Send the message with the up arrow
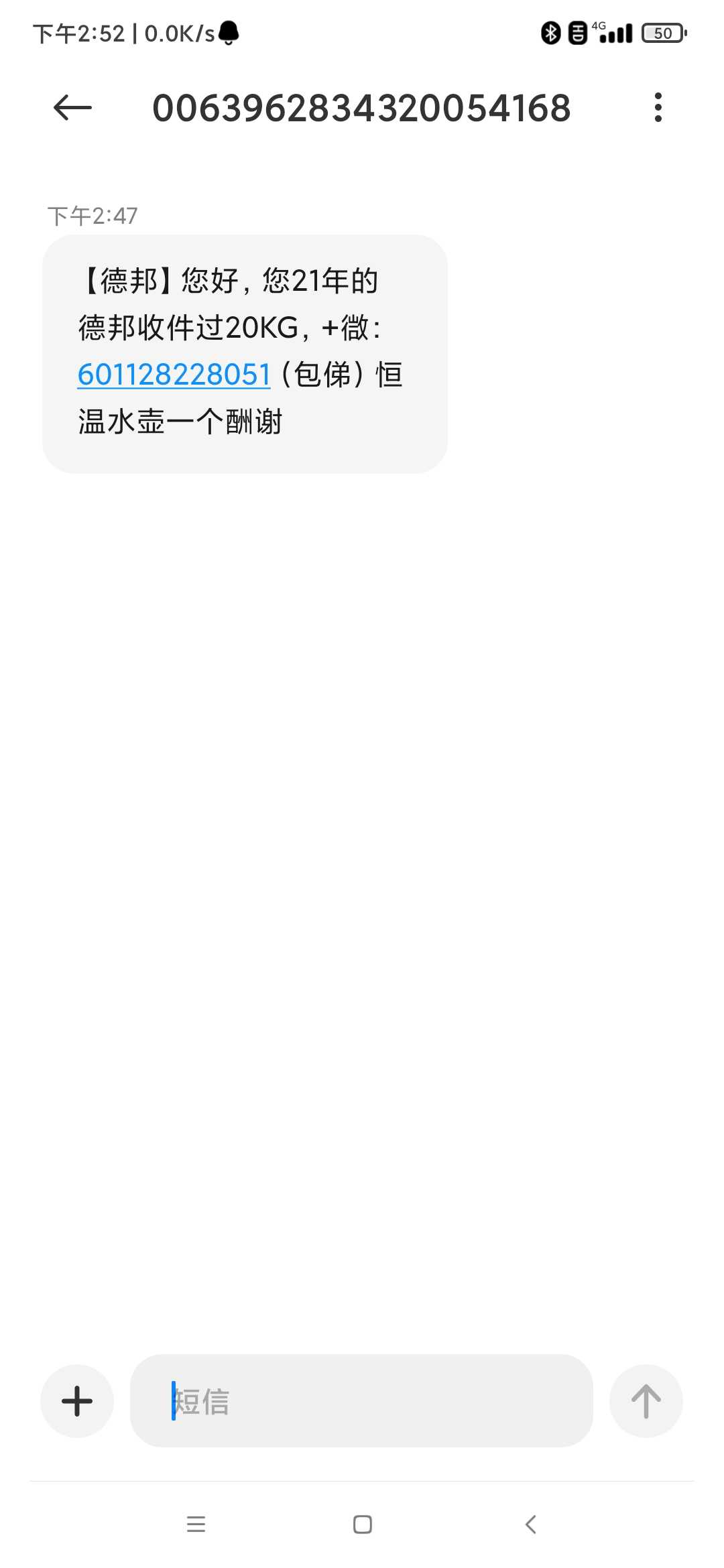The width and height of the screenshot is (724, 1568). (646, 1401)
